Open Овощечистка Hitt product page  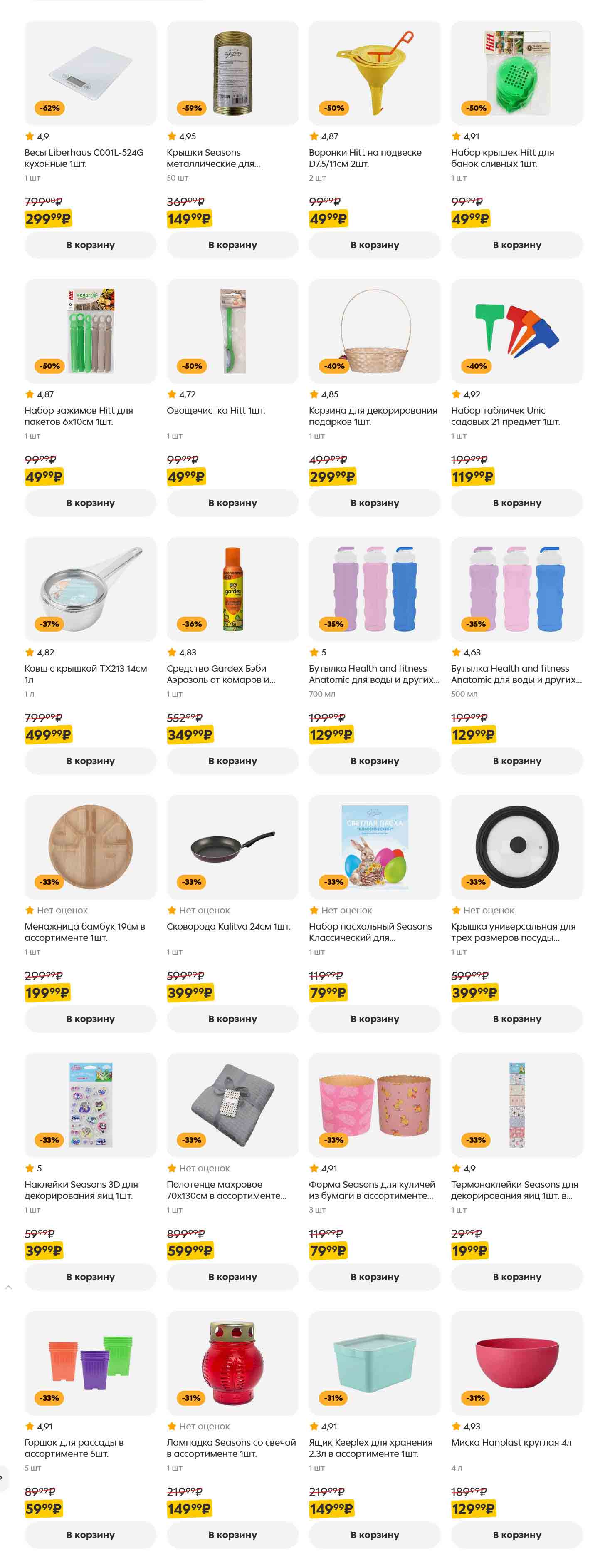(x=215, y=410)
